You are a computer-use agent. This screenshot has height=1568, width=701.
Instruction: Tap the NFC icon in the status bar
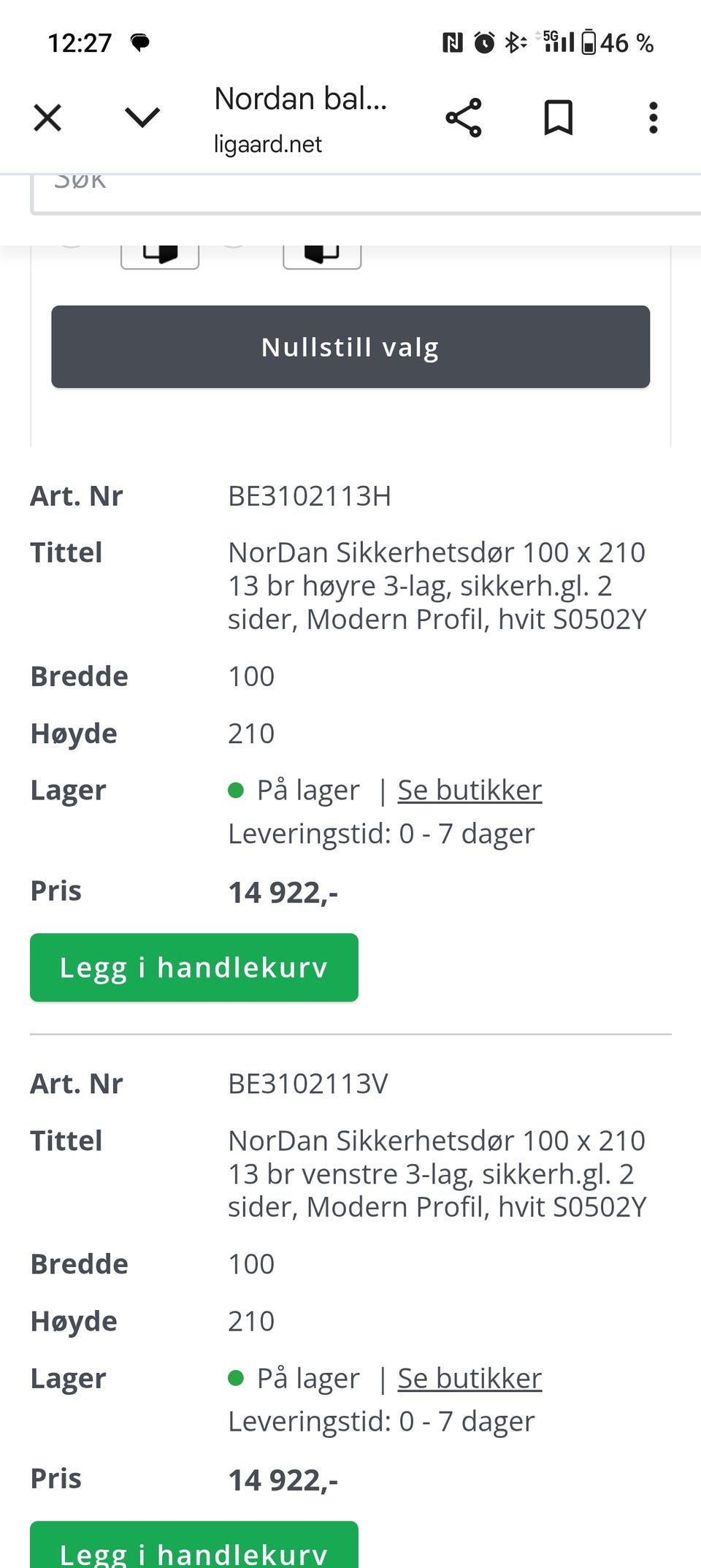coord(452,42)
